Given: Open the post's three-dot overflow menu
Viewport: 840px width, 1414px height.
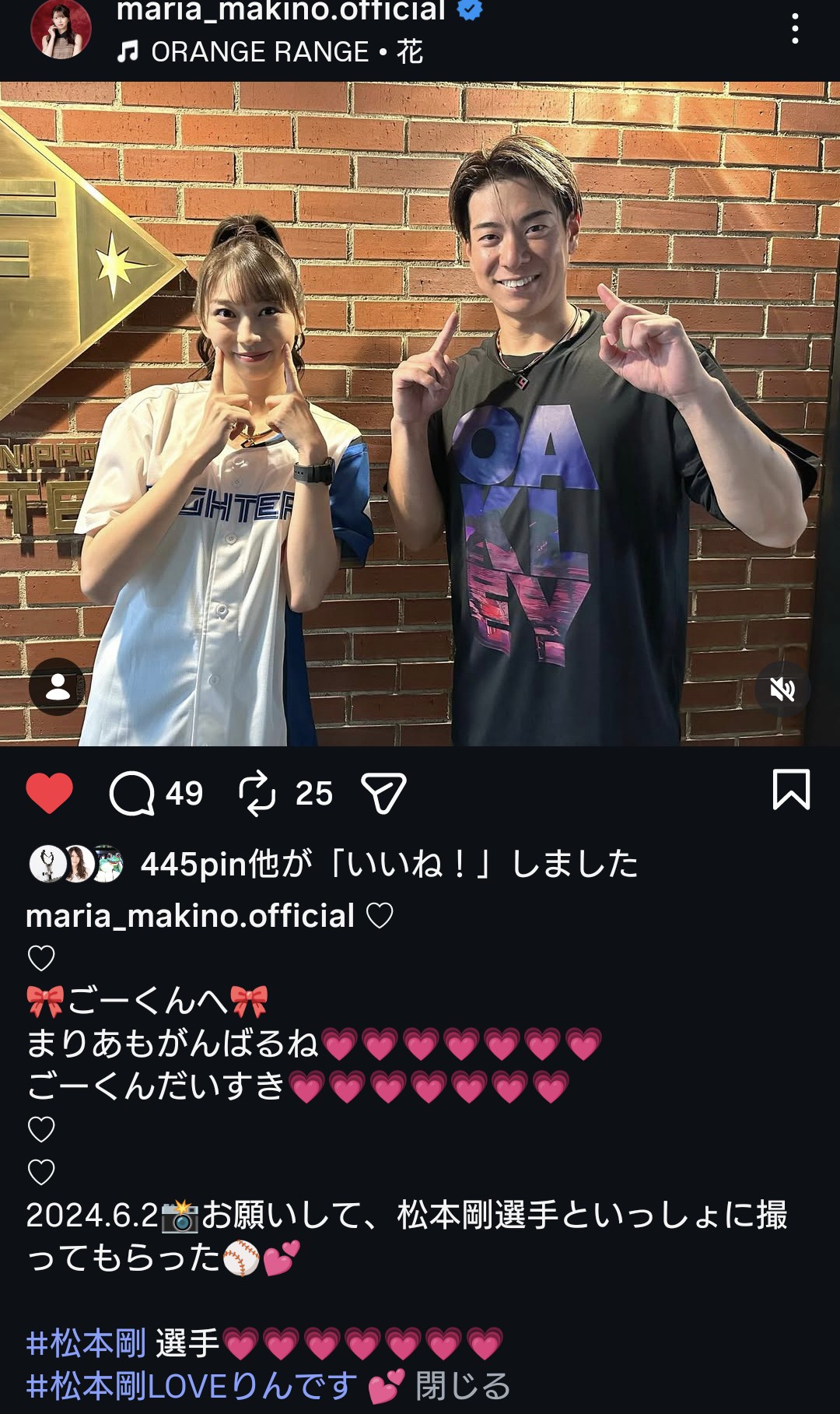Looking at the screenshot, I should pyautogui.click(x=794, y=29).
